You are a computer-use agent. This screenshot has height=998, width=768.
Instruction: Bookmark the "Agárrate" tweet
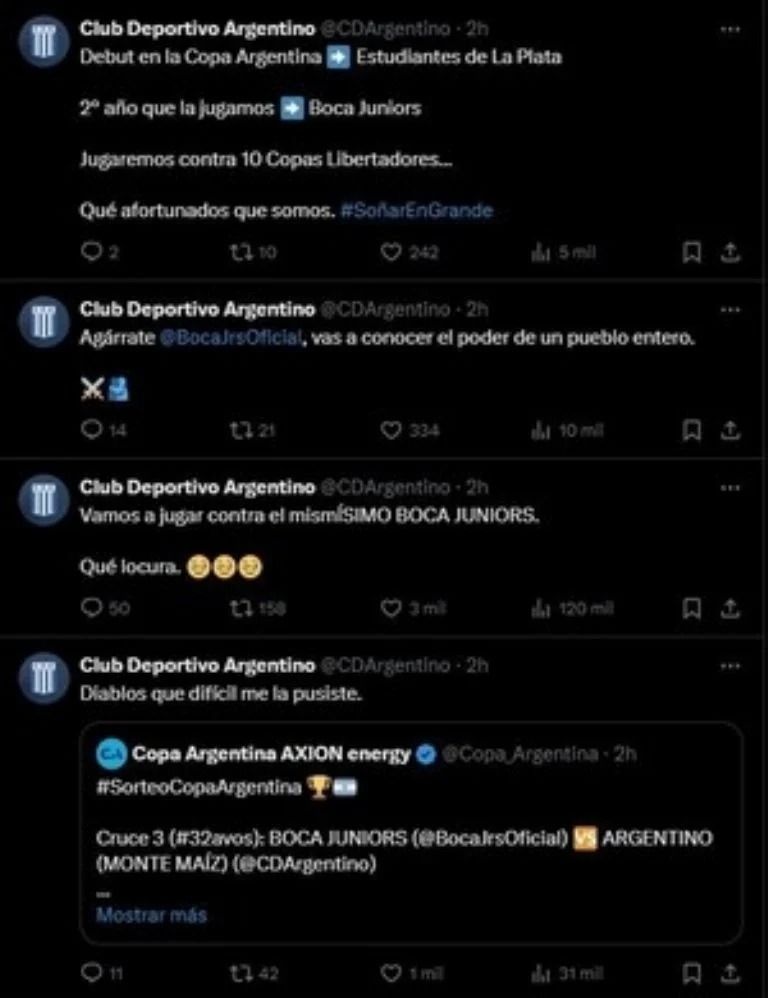coord(691,430)
